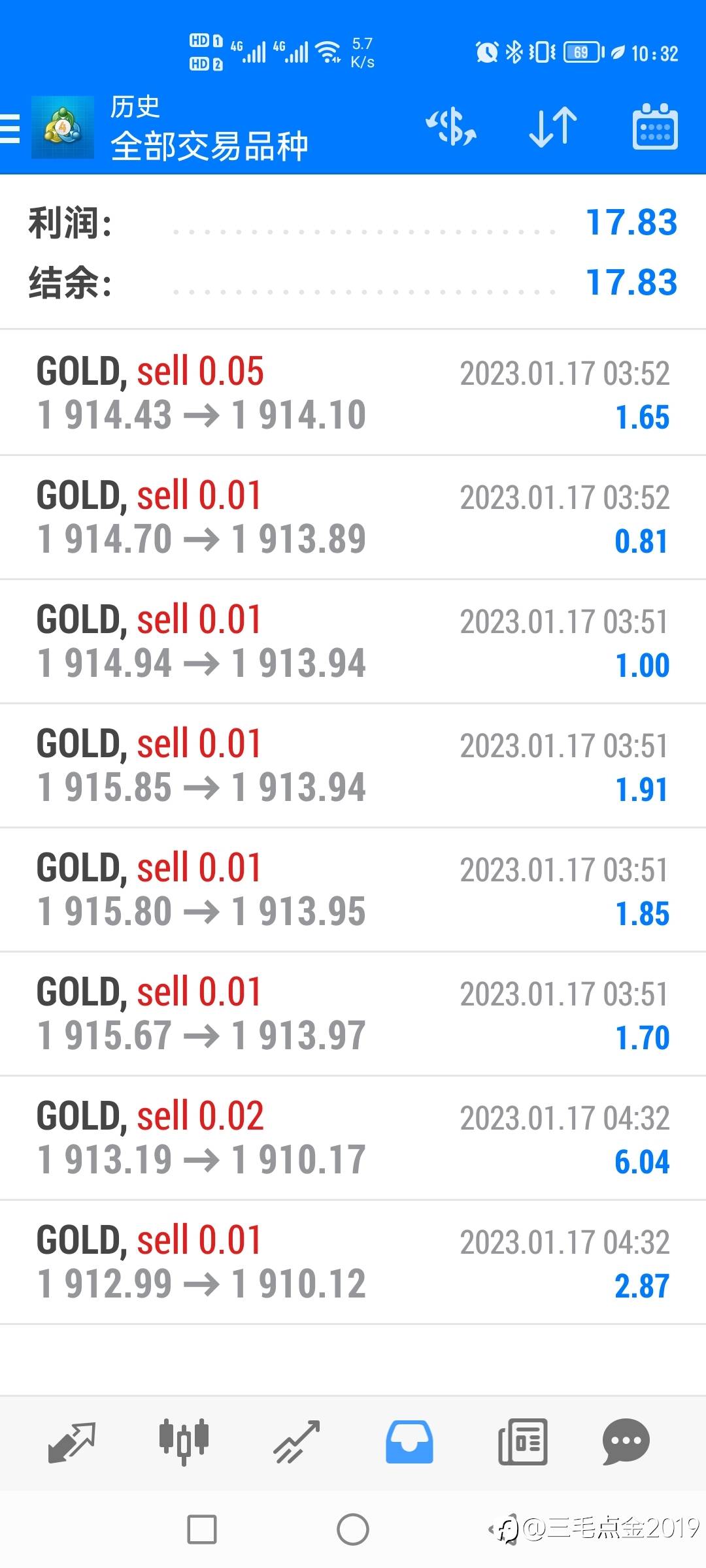Filter history by trading symbol
This screenshot has width=706, height=1568.
point(451,127)
